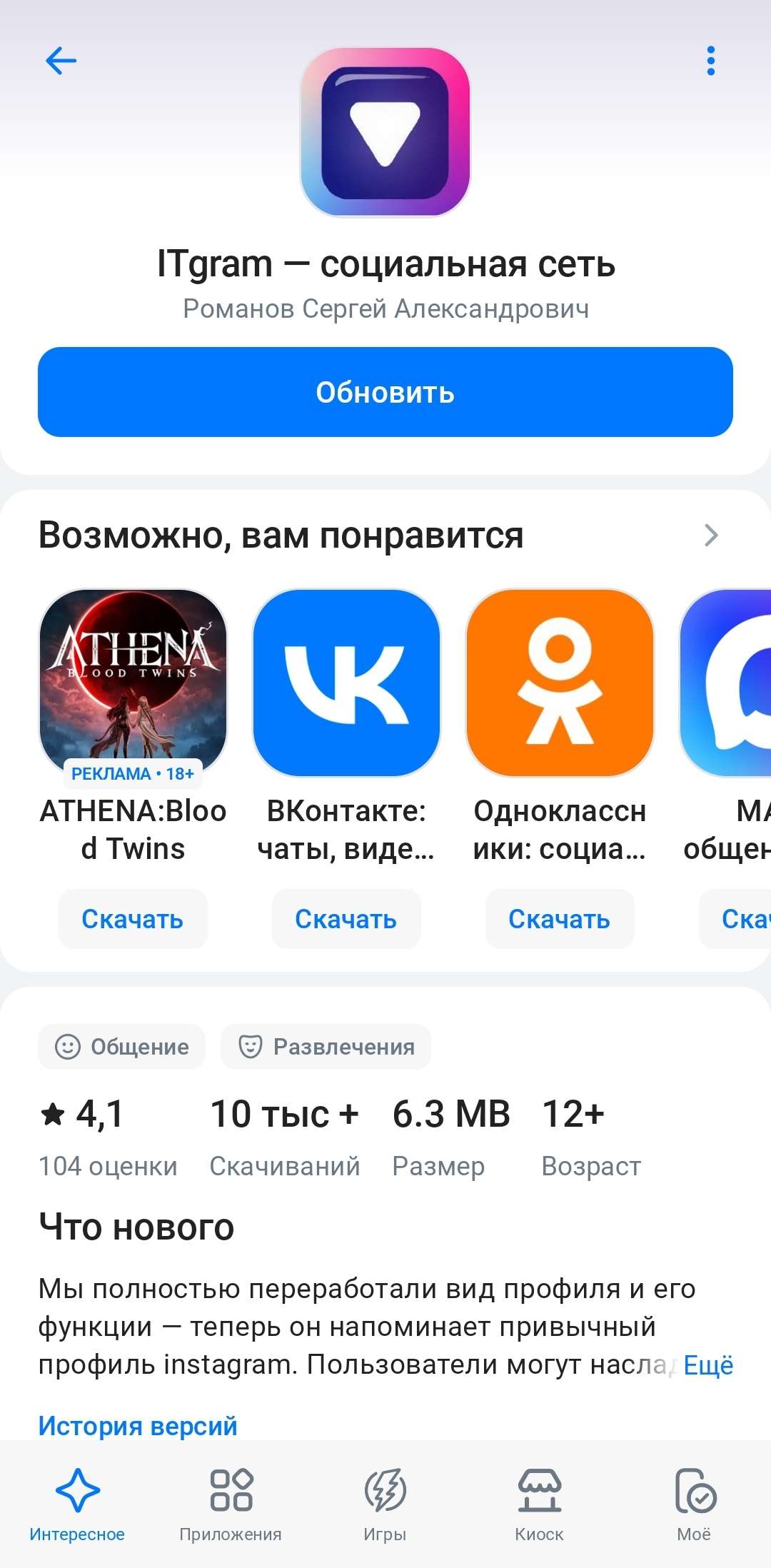Select the Общение category chip
Image resolution: width=771 pixels, height=1568 pixels.
point(121,1047)
